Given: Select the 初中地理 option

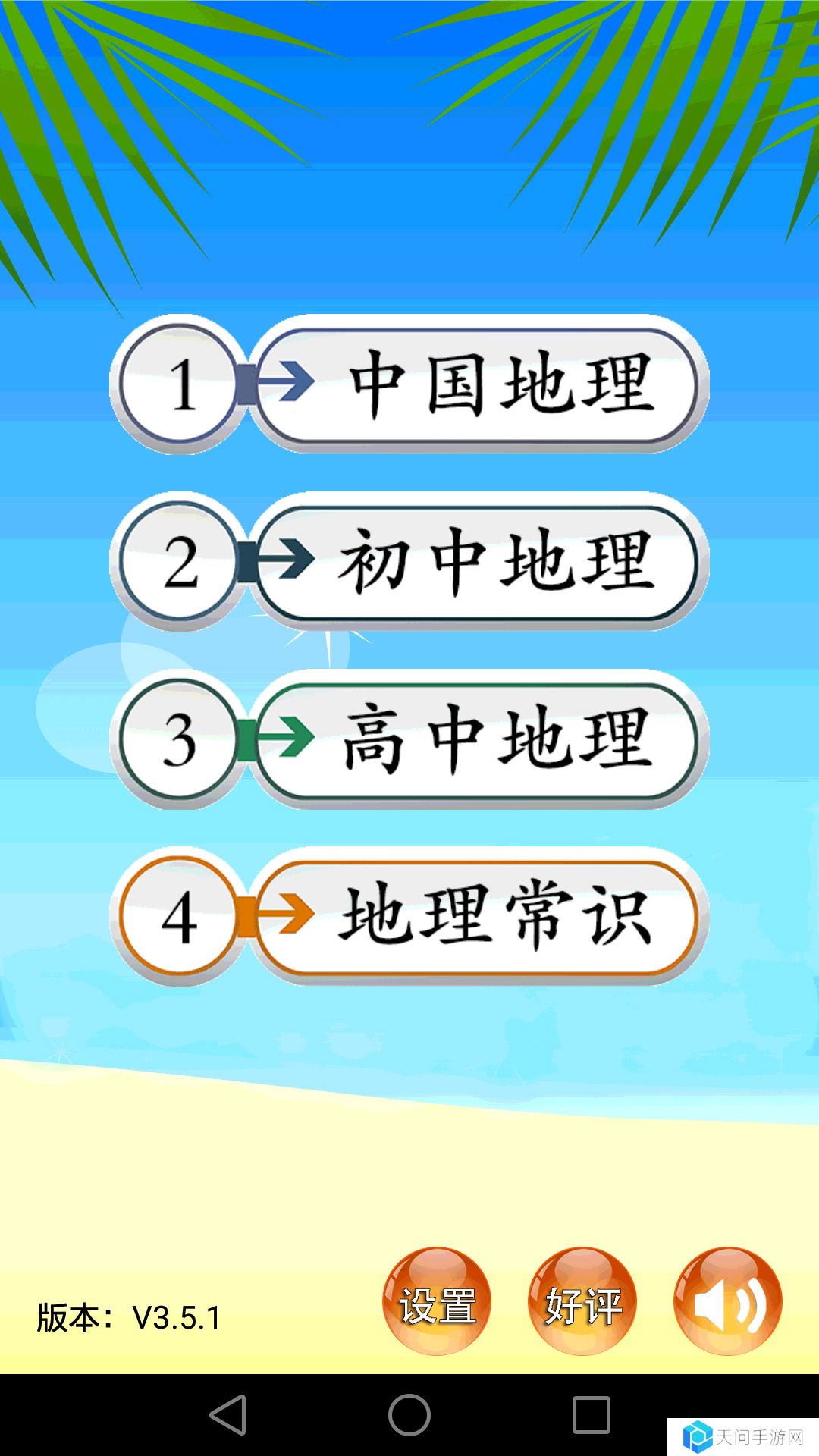Looking at the screenshot, I should click(478, 562).
